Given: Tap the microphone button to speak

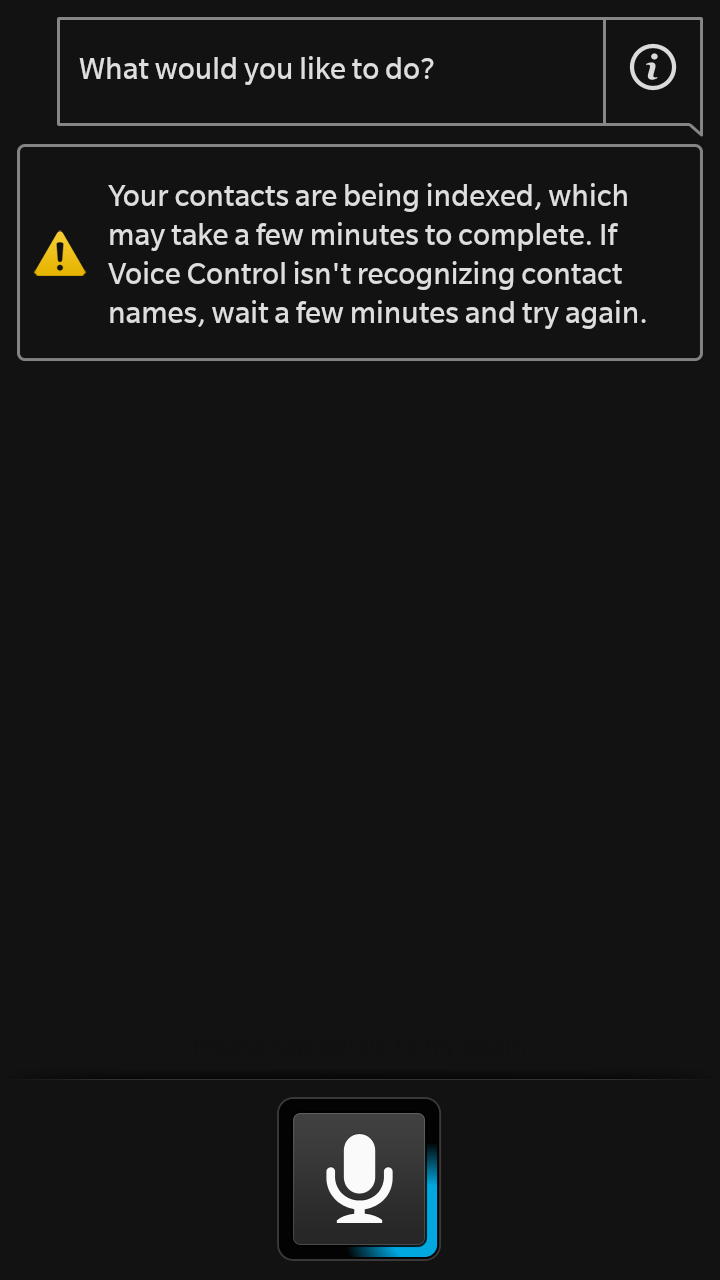Looking at the screenshot, I should pos(359,1178).
